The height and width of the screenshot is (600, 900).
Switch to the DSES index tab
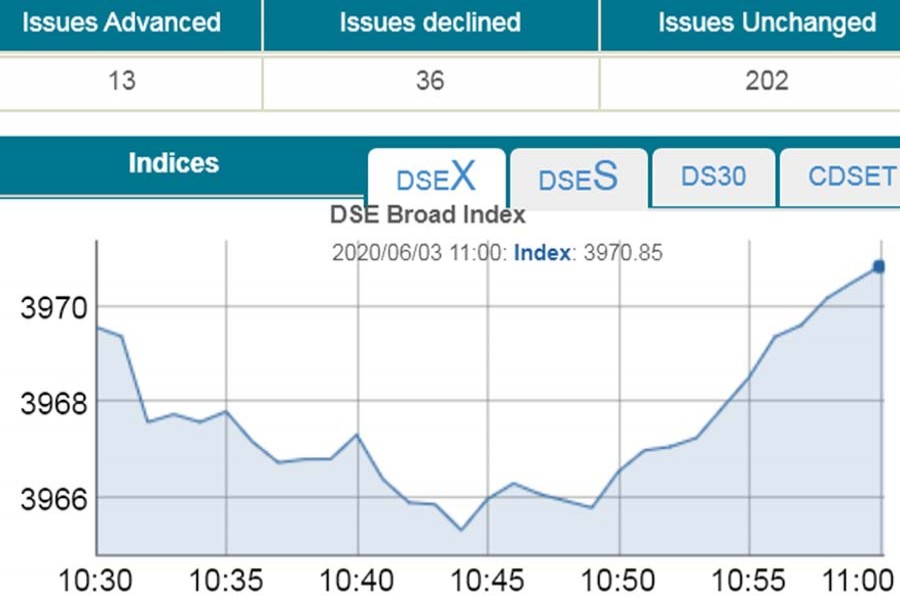[x=578, y=178]
